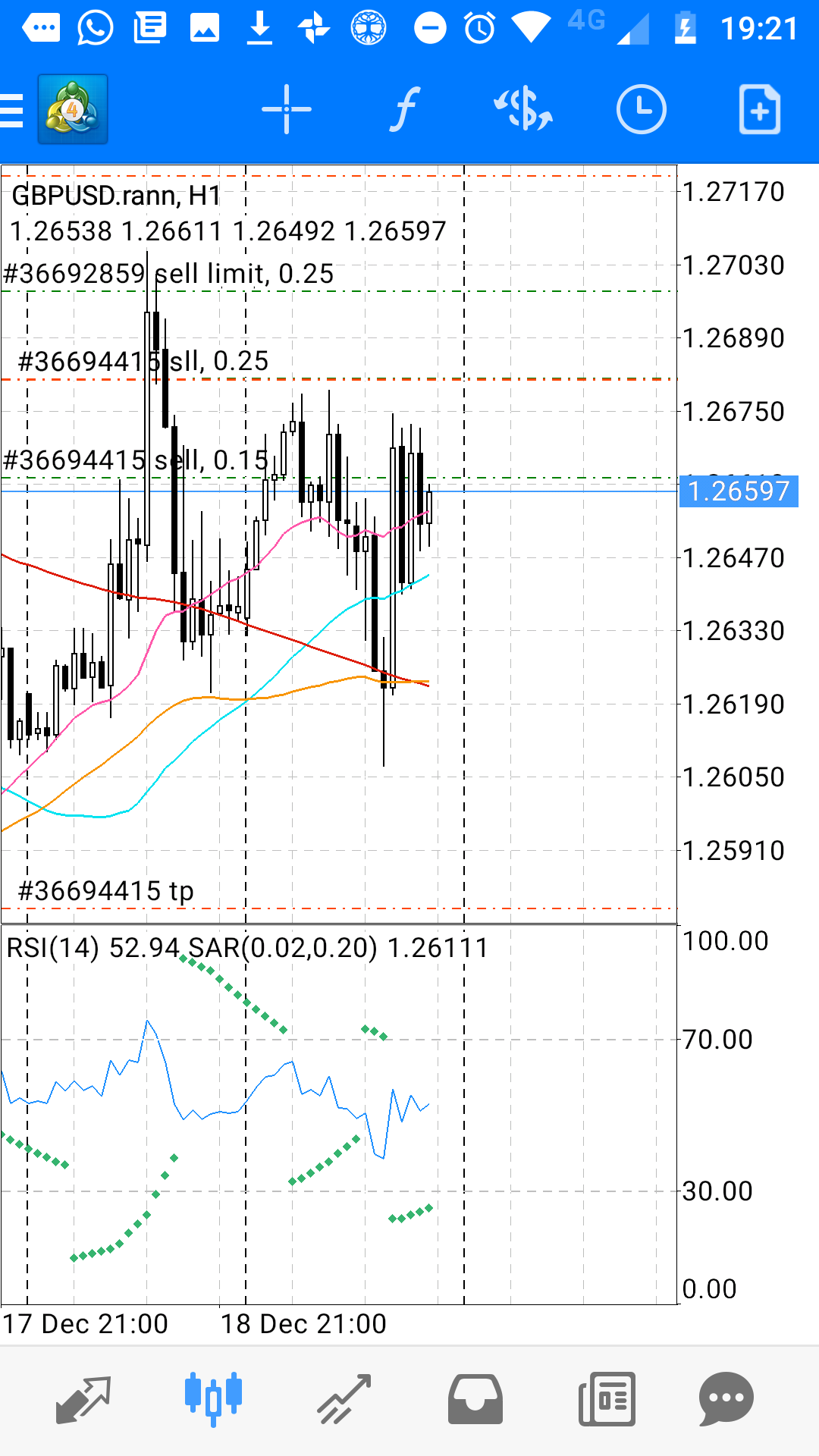The width and height of the screenshot is (819, 1456).
Task: Change the chart timeframe via clock icon
Action: [641, 110]
